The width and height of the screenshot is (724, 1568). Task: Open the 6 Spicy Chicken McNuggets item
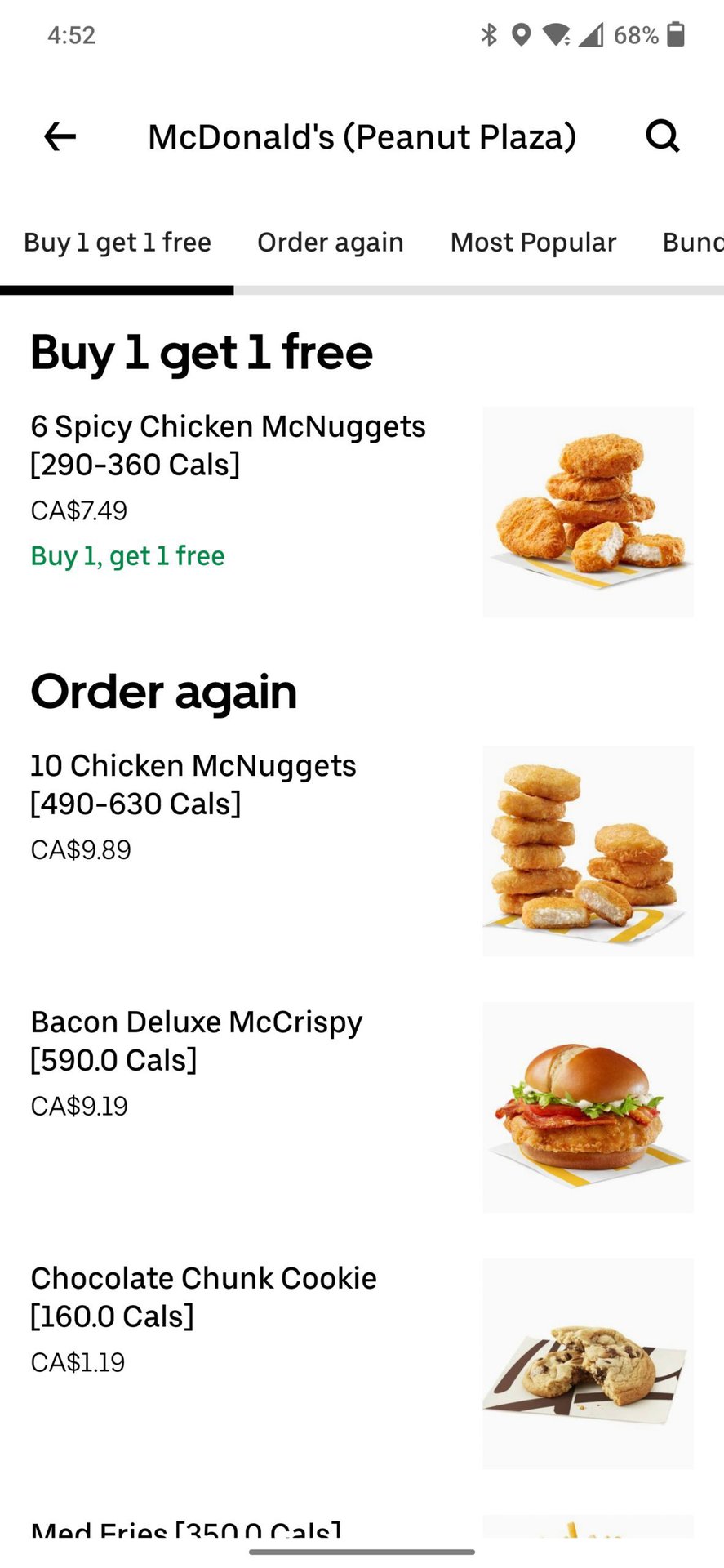229,445
